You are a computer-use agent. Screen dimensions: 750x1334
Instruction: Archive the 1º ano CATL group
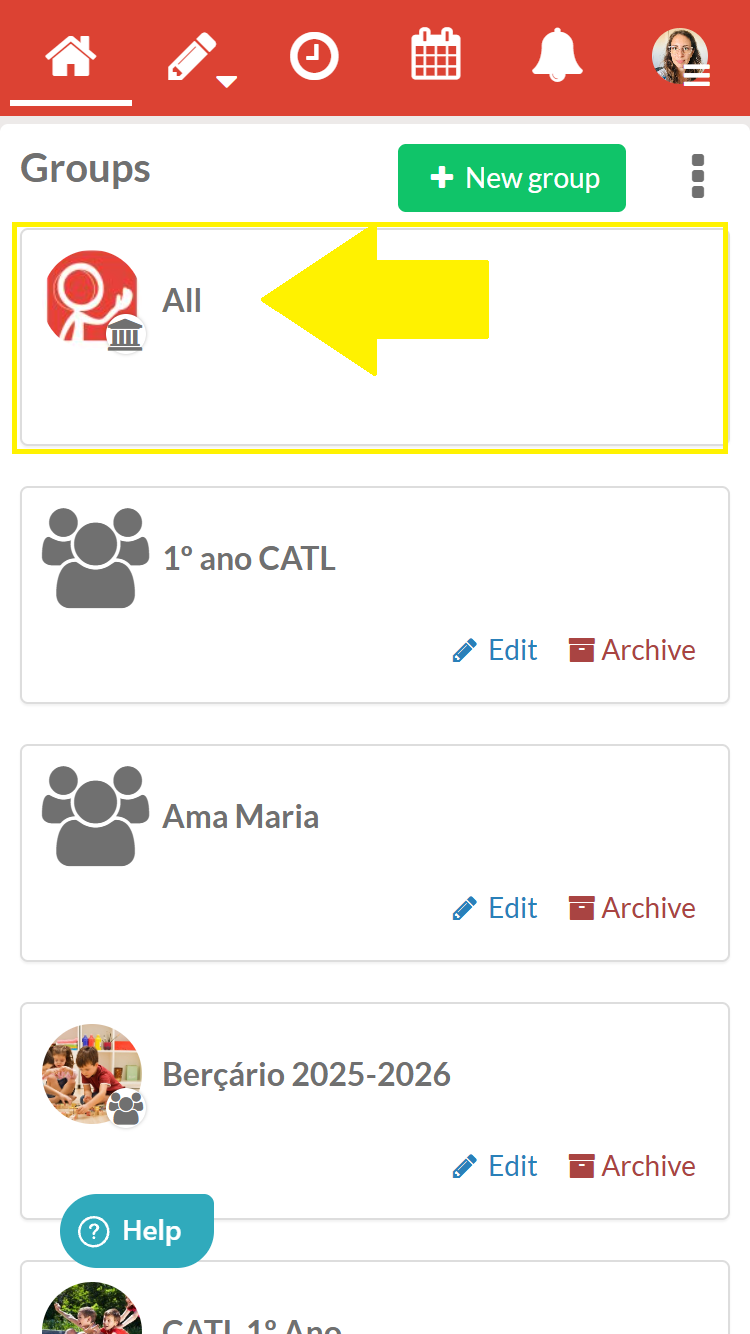click(x=632, y=650)
